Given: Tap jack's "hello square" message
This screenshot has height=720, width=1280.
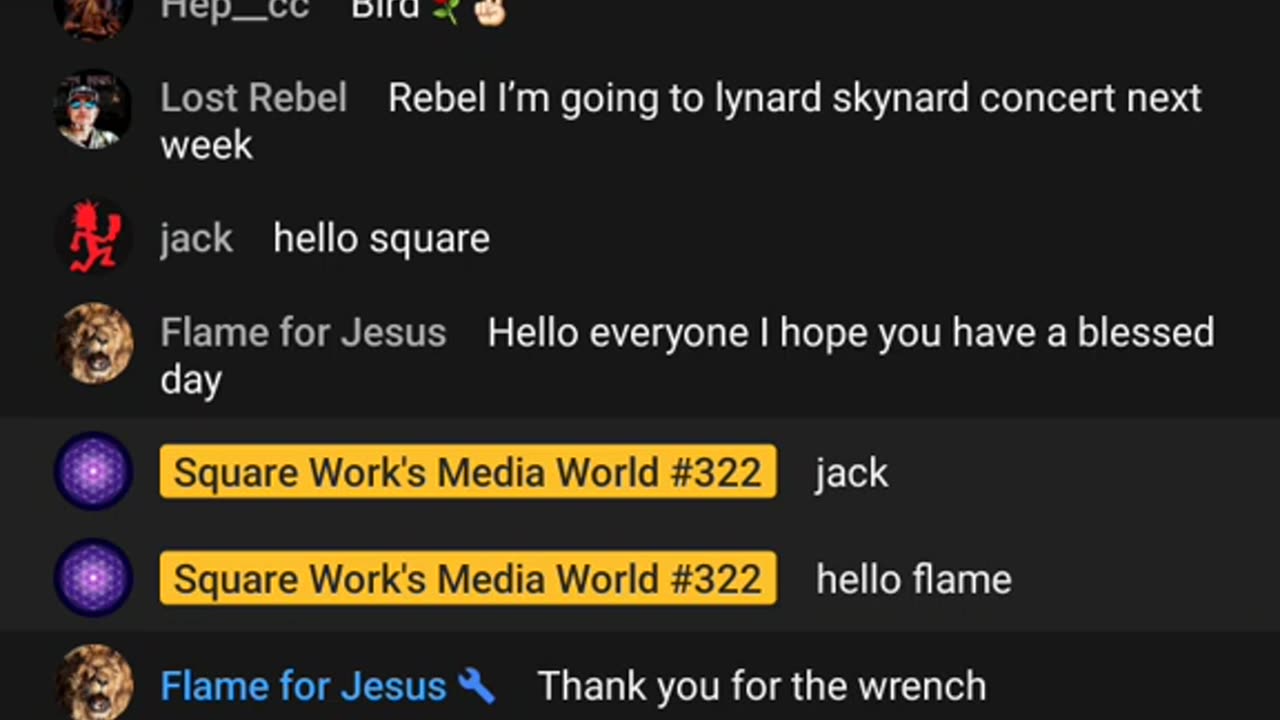Looking at the screenshot, I should tap(381, 240).
